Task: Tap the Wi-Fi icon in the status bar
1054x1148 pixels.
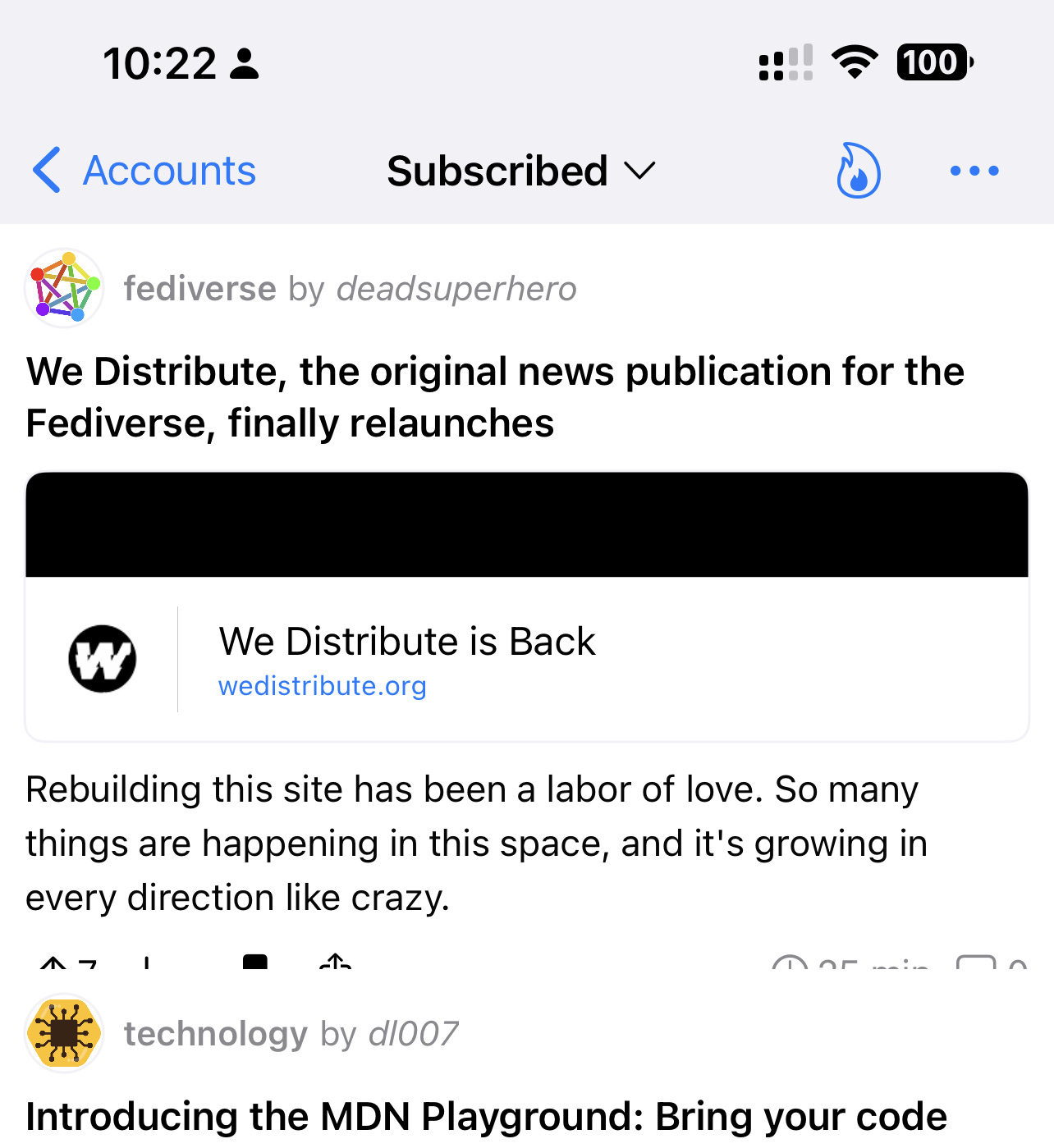Action: click(x=855, y=62)
